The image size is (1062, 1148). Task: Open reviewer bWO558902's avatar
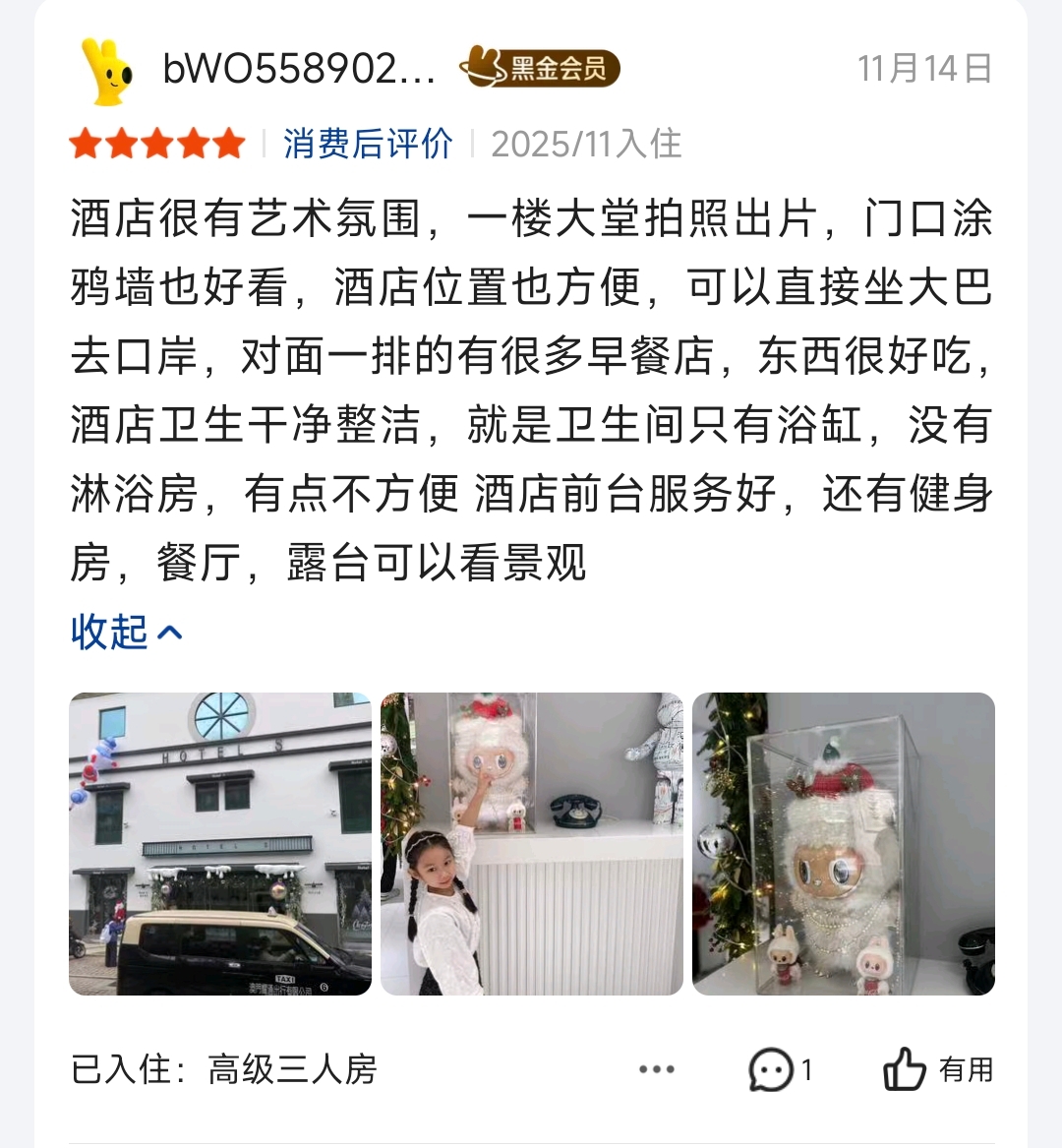pyautogui.click(x=107, y=71)
